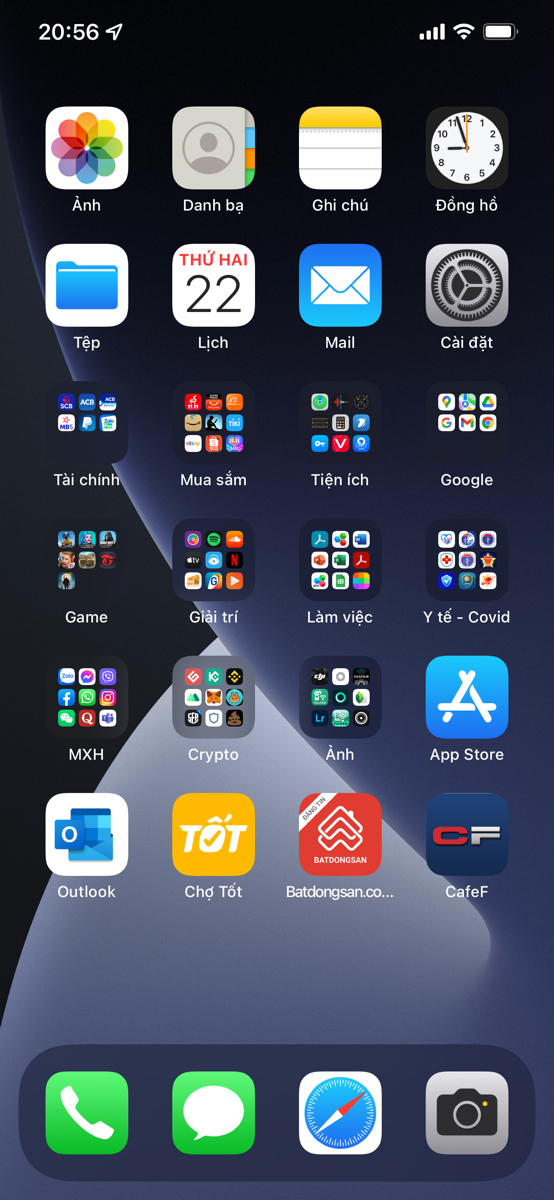Expand the Google folder
Viewport: 554px width, 1200px height.
click(467, 423)
